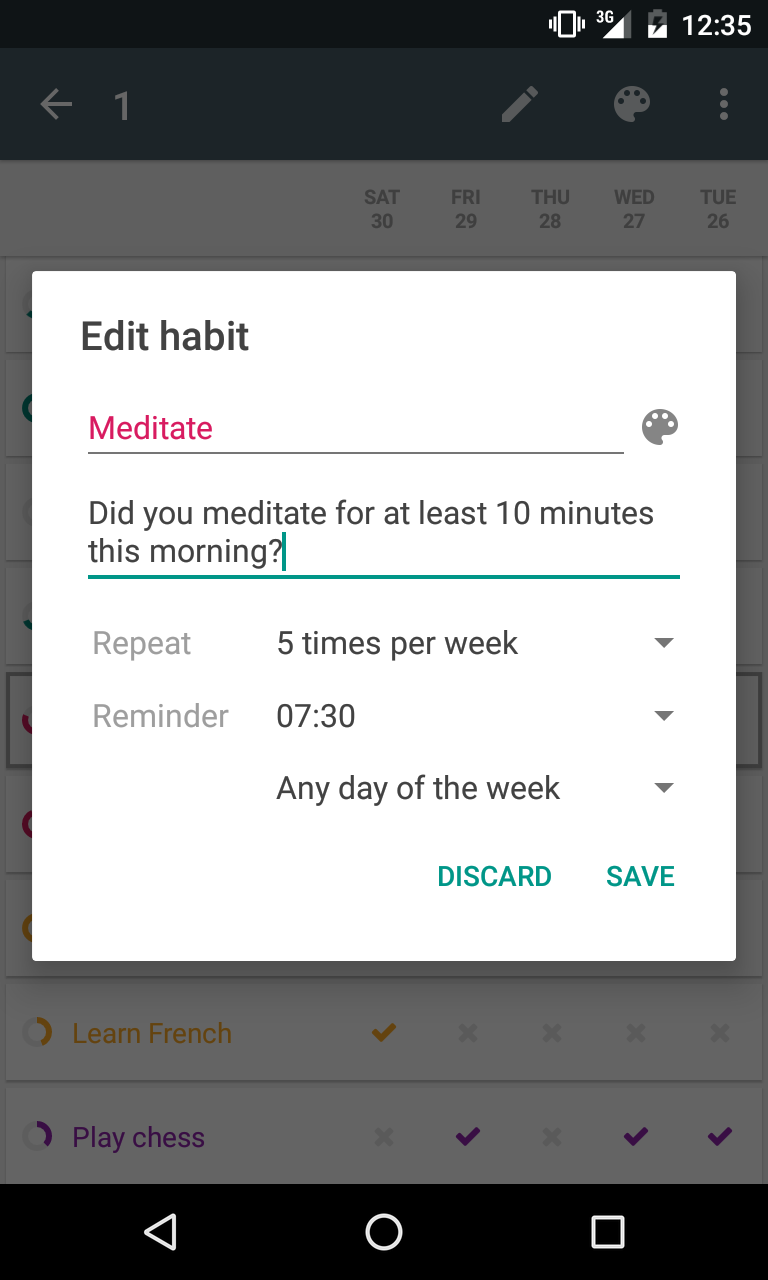Screen dimensions: 768x1280
Task: Discard the habit changes
Action: tap(494, 877)
